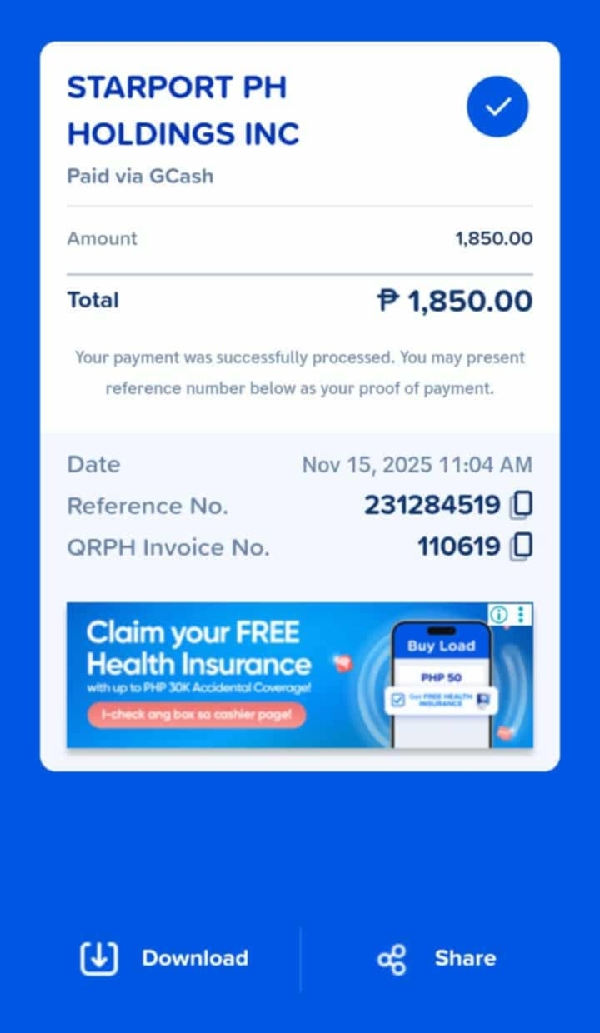Tap the ad info icon on the banner
Image resolution: width=600 pixels, height=1033 pixels.
click(500, 614)
